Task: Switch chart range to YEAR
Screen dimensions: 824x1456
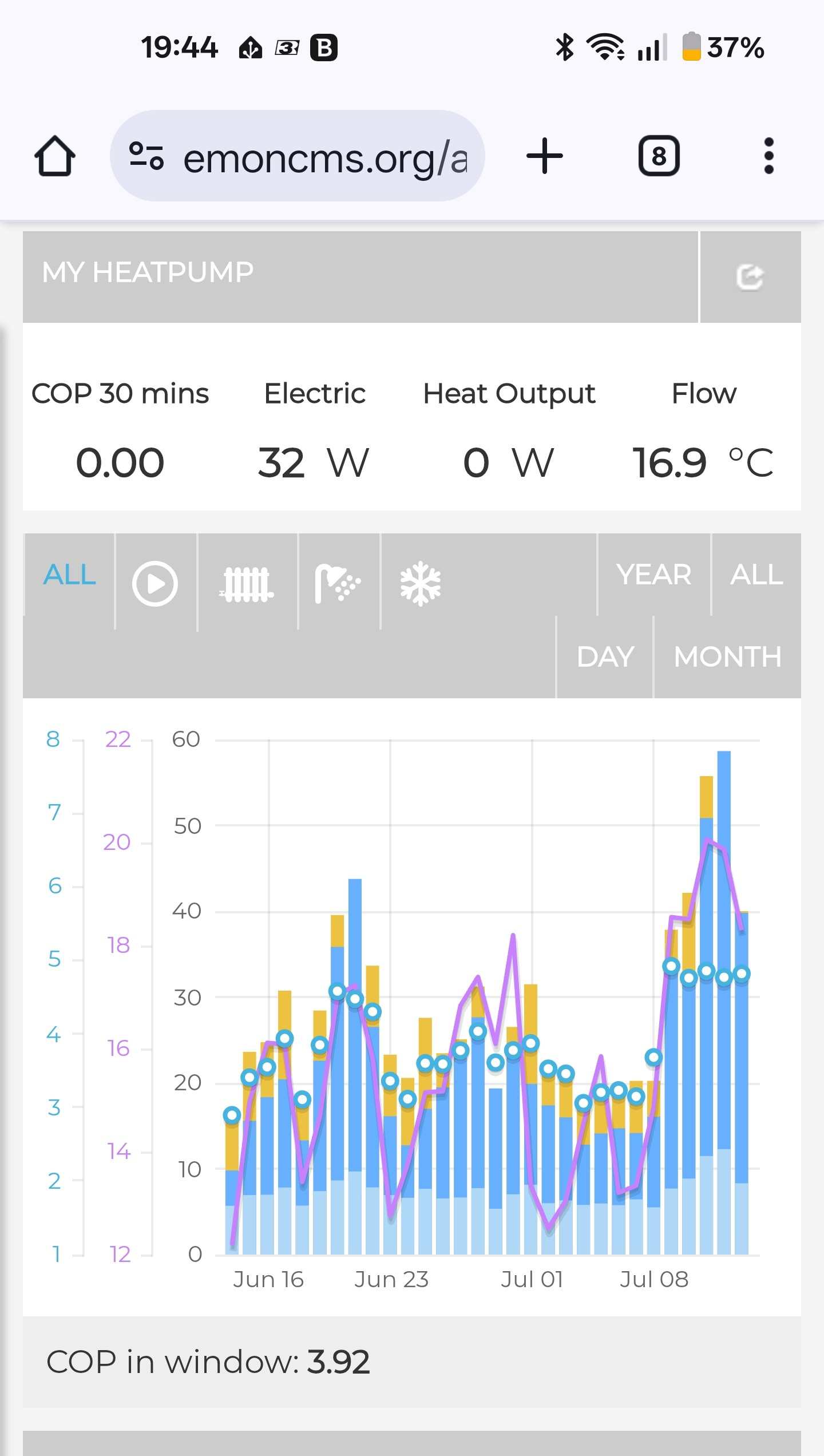Action: pyautogui.click(x=653, y=575)
